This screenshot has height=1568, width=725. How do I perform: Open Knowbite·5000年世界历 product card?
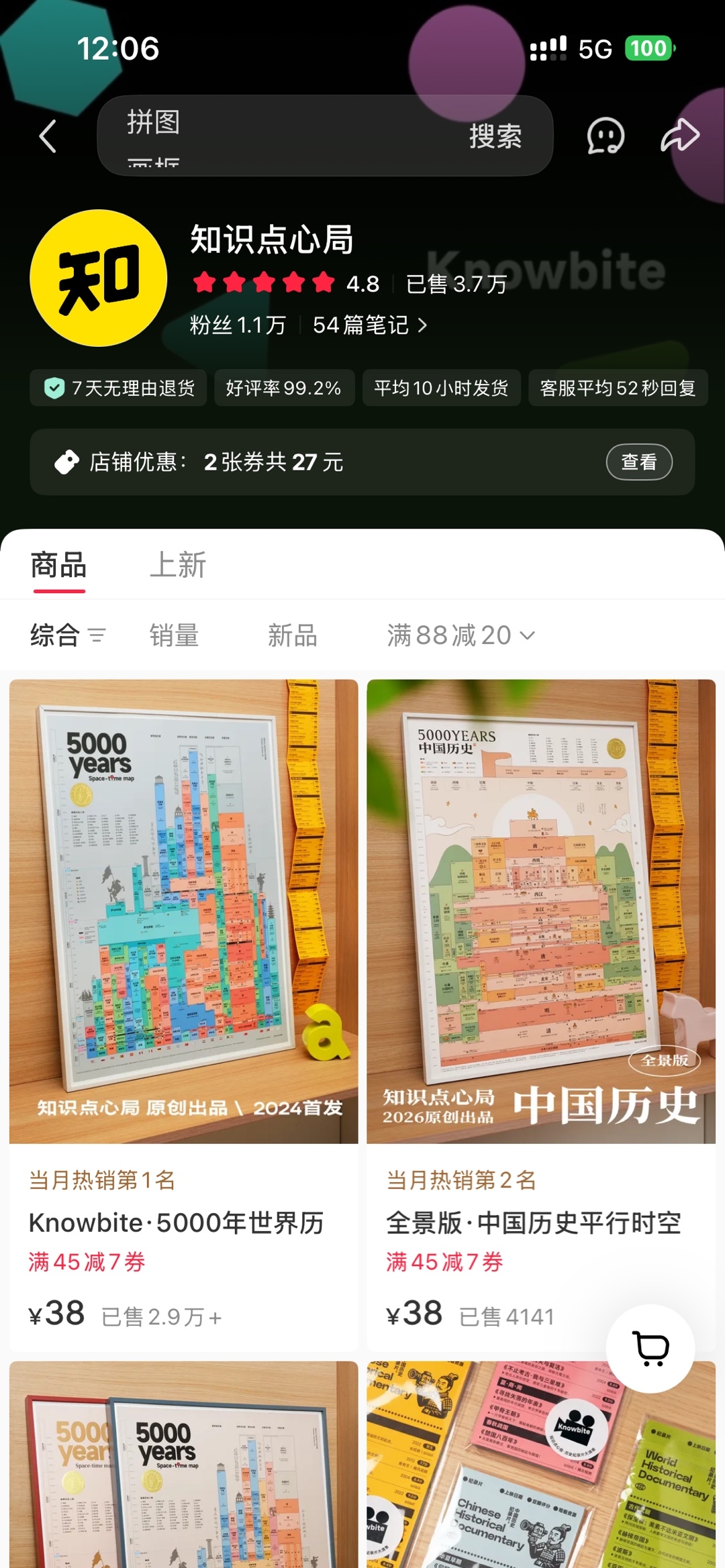pos(184,1015)
